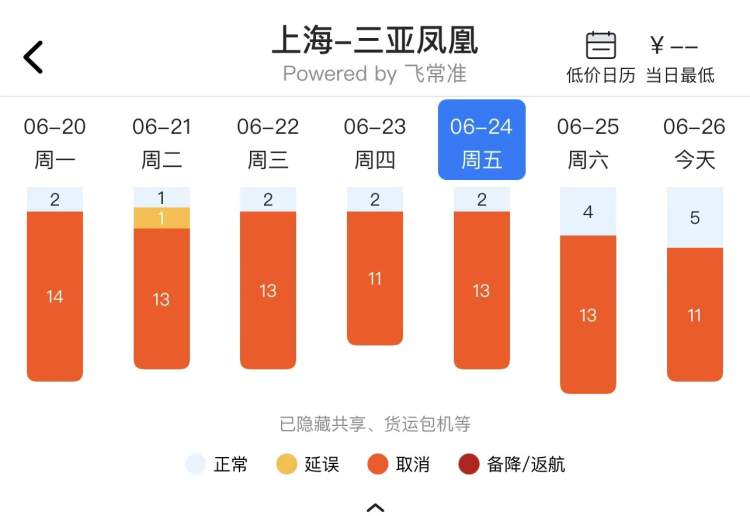View 当日最低 lowest price today
The width and height of the screenshot is (750, 516).
click(680, 58)
